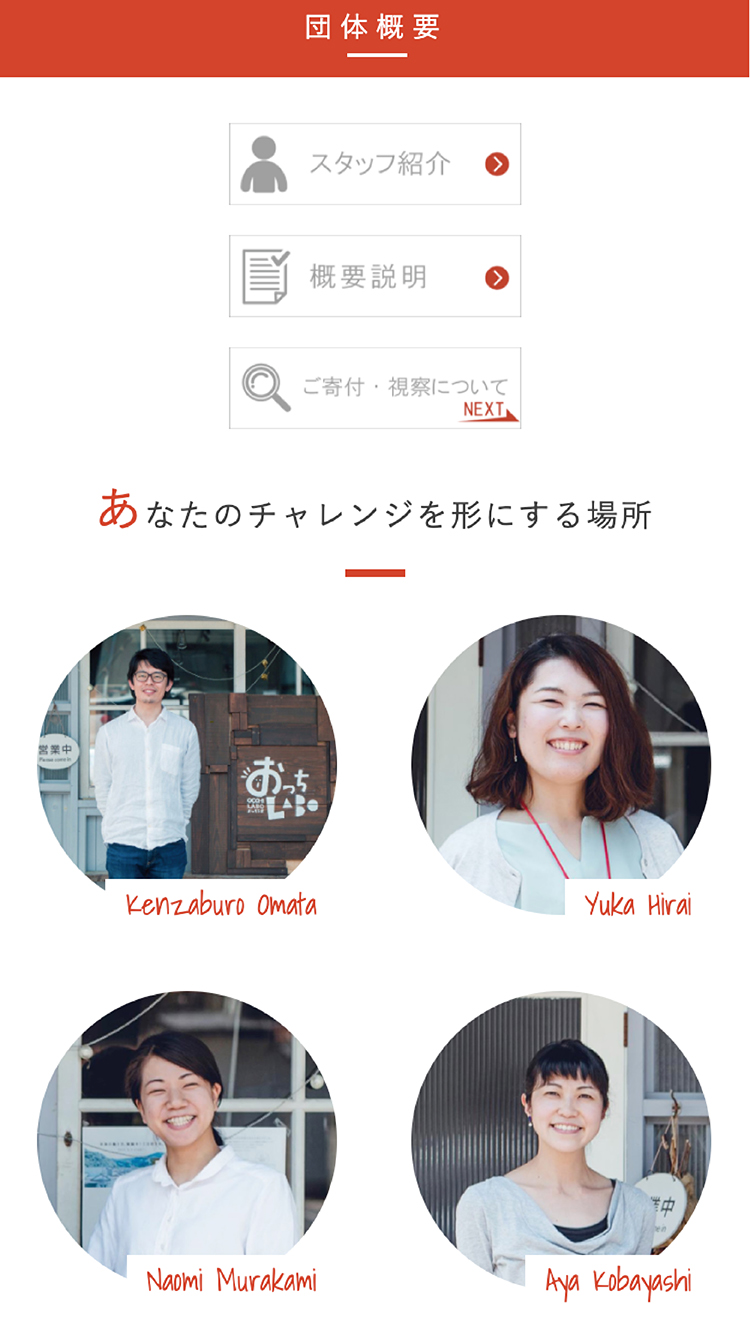Open Naomi Murakami's staff profile
This screenshot has width=750, height=1344.
187,1140
